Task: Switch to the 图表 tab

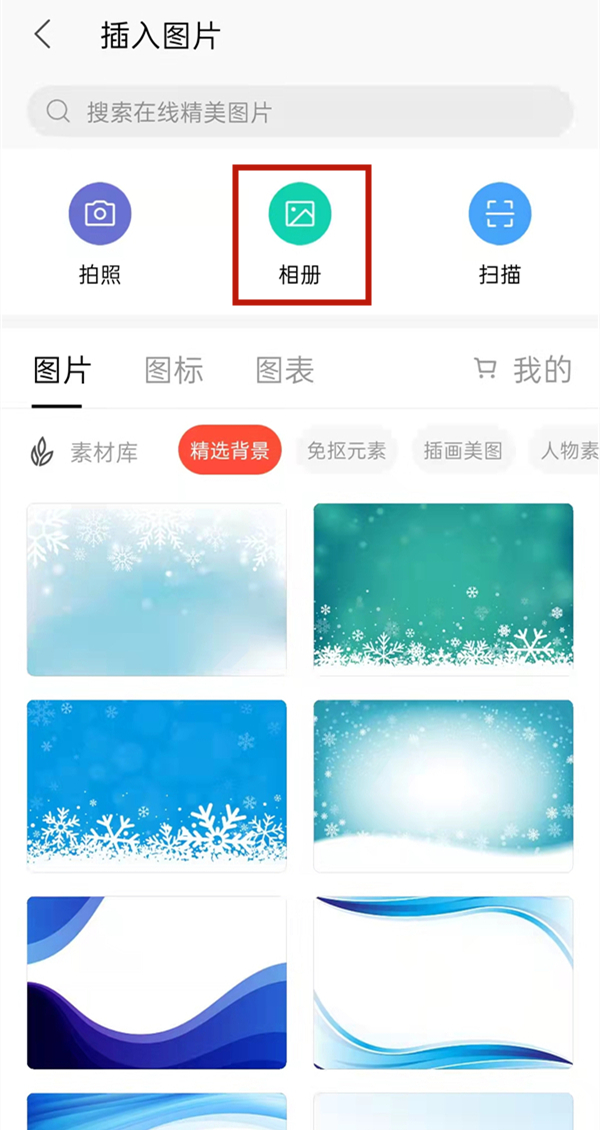Action: click(x=285, y=370)
